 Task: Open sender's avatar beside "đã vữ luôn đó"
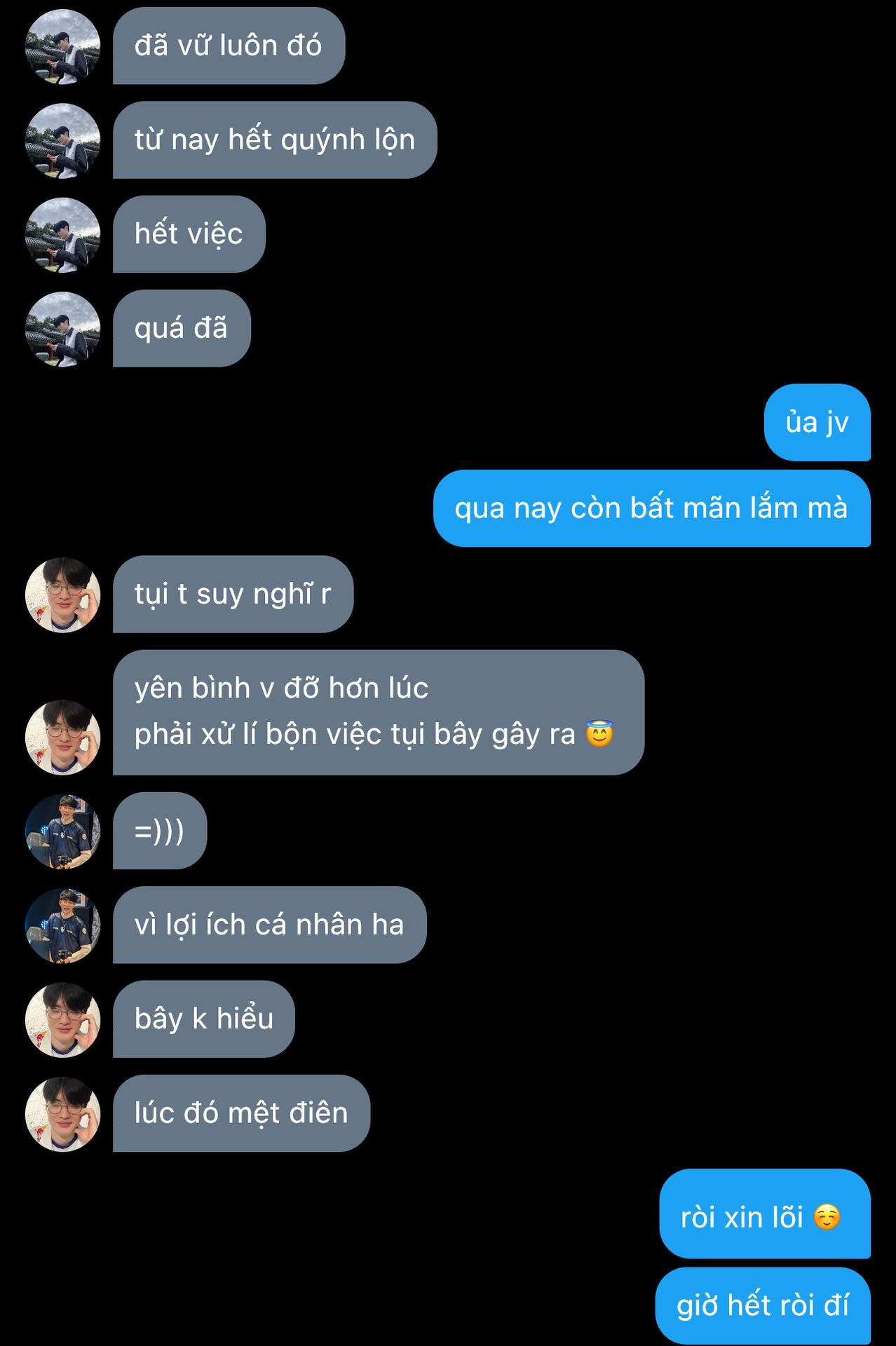pyautogui.click(x=63, y=46)
